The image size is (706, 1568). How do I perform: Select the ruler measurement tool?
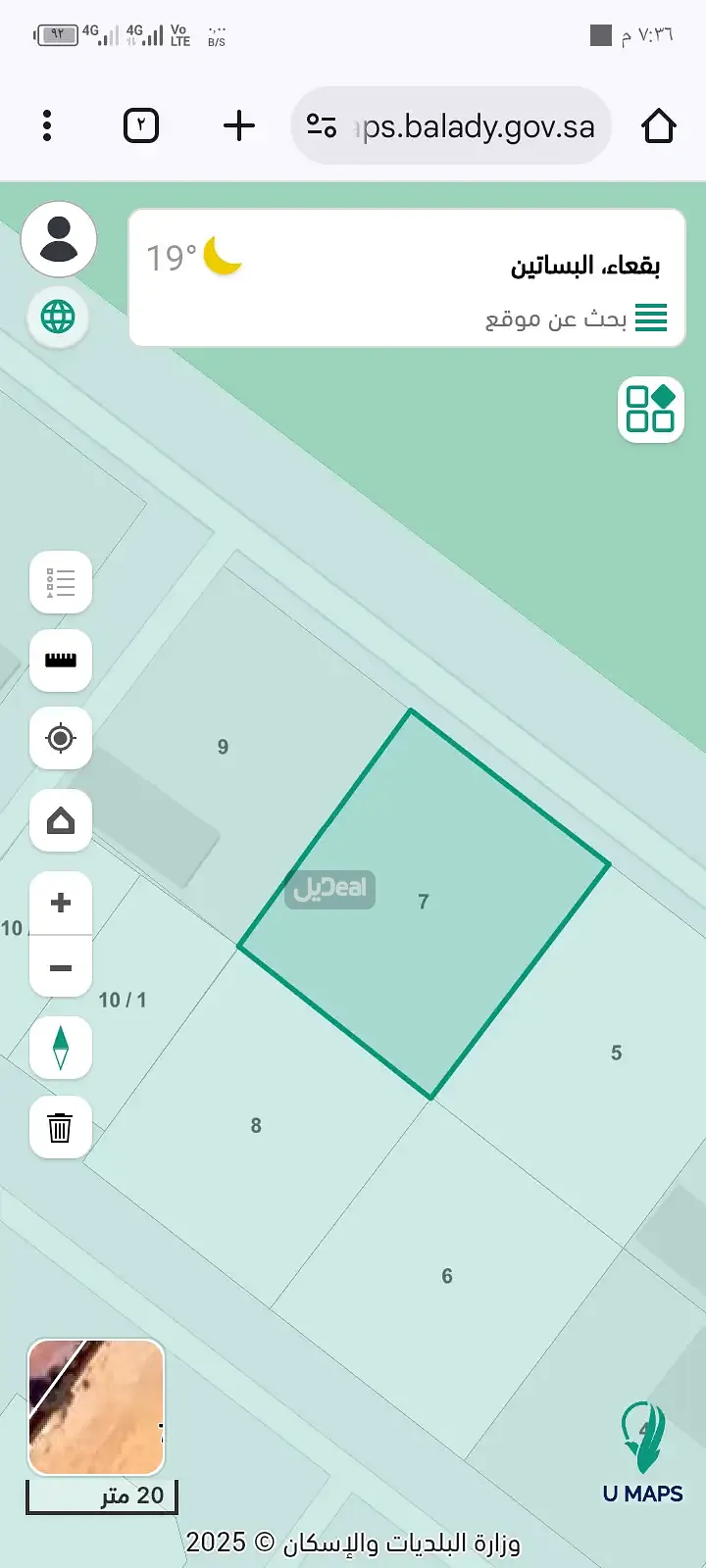pos(61,660)
